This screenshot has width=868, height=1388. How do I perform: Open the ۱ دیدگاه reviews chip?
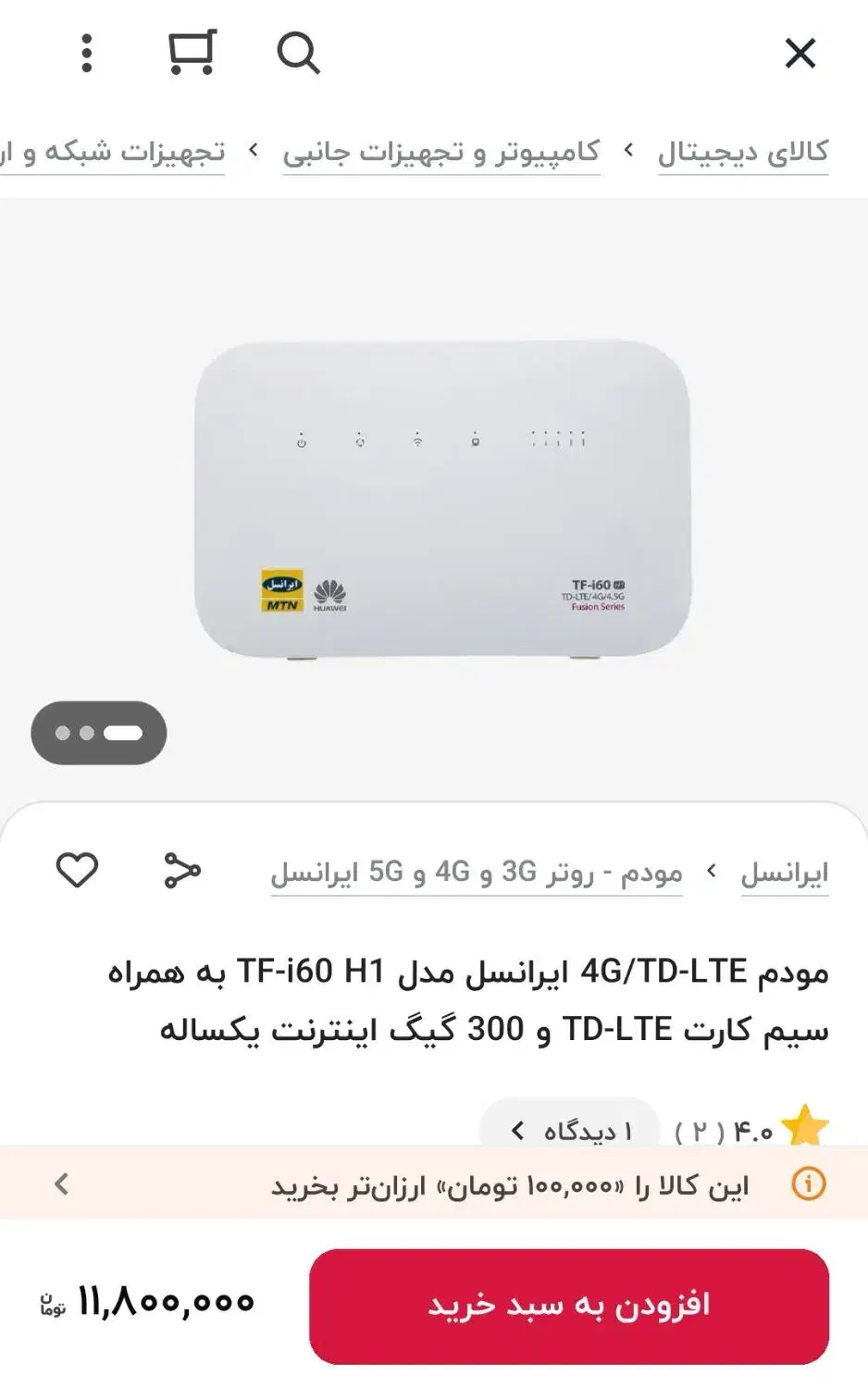[x=570, y=1130]
